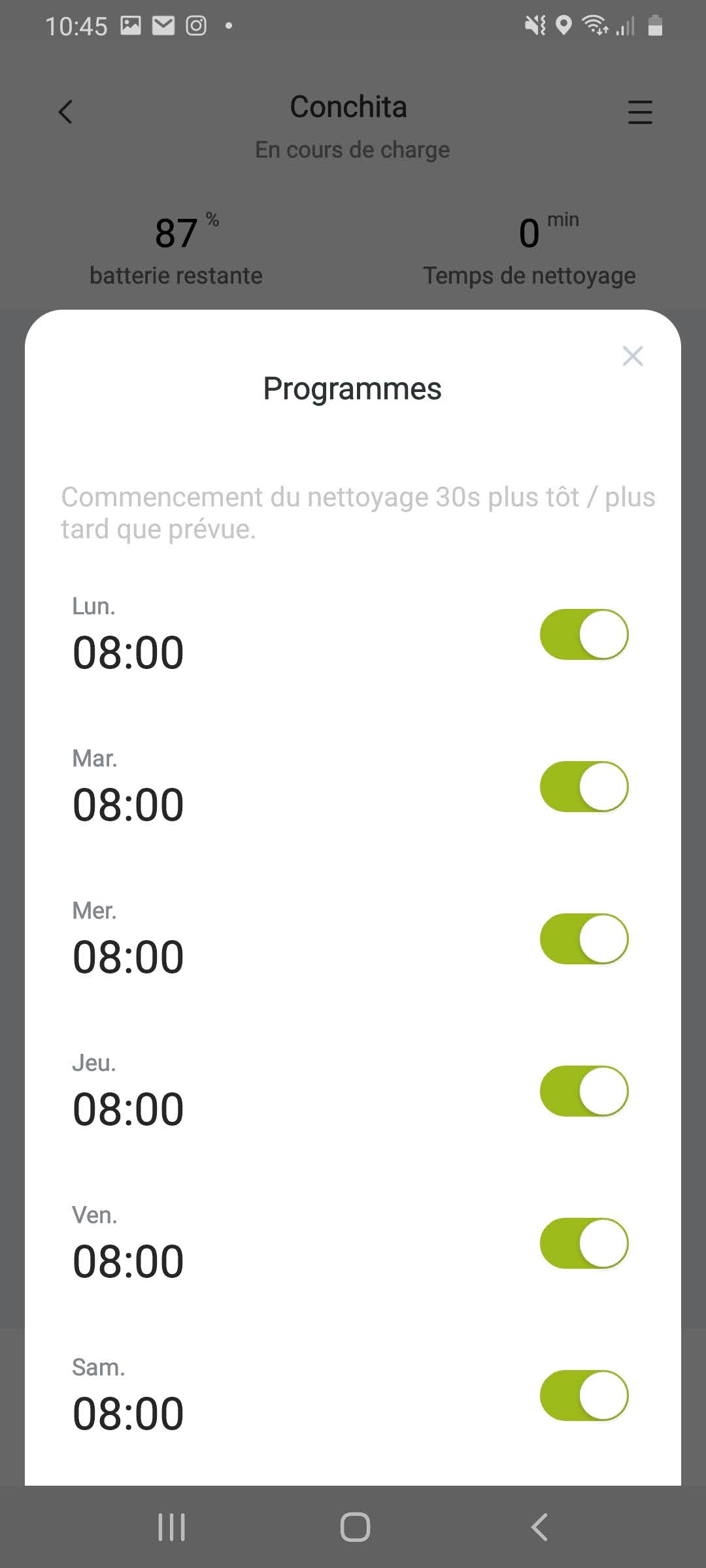
Task: Open the Ven. 08:00 time setting
Action: pos(128,1261)
